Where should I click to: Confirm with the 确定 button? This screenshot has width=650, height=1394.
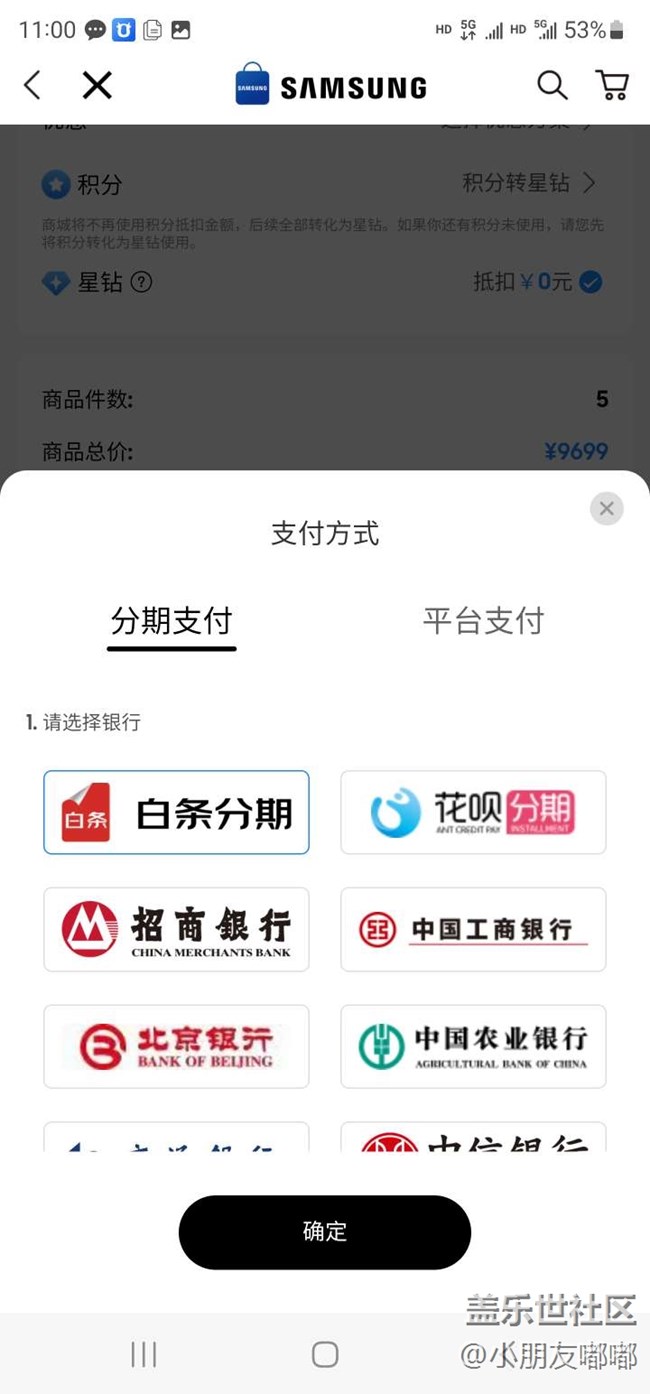click(324, 1232)
